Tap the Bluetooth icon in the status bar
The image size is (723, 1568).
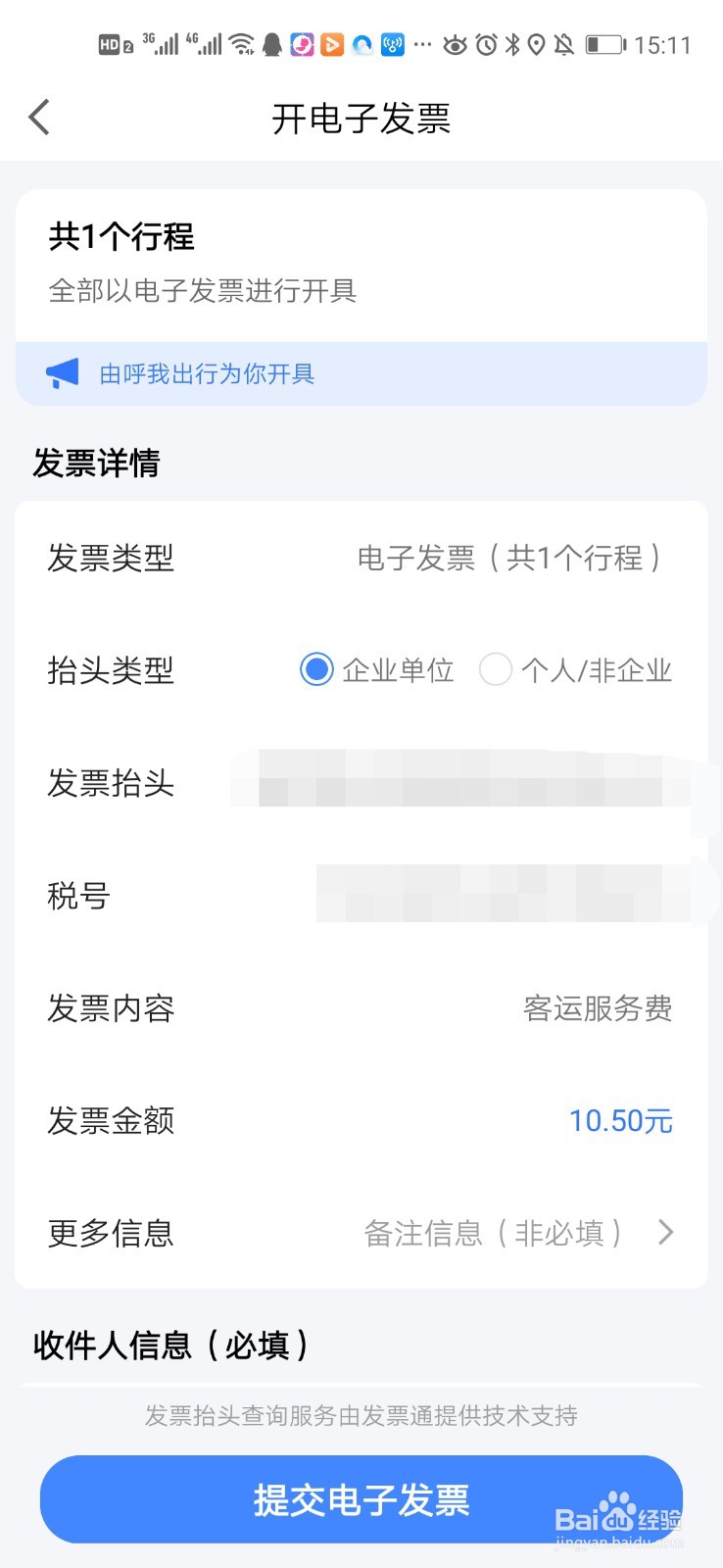point(511,44)
